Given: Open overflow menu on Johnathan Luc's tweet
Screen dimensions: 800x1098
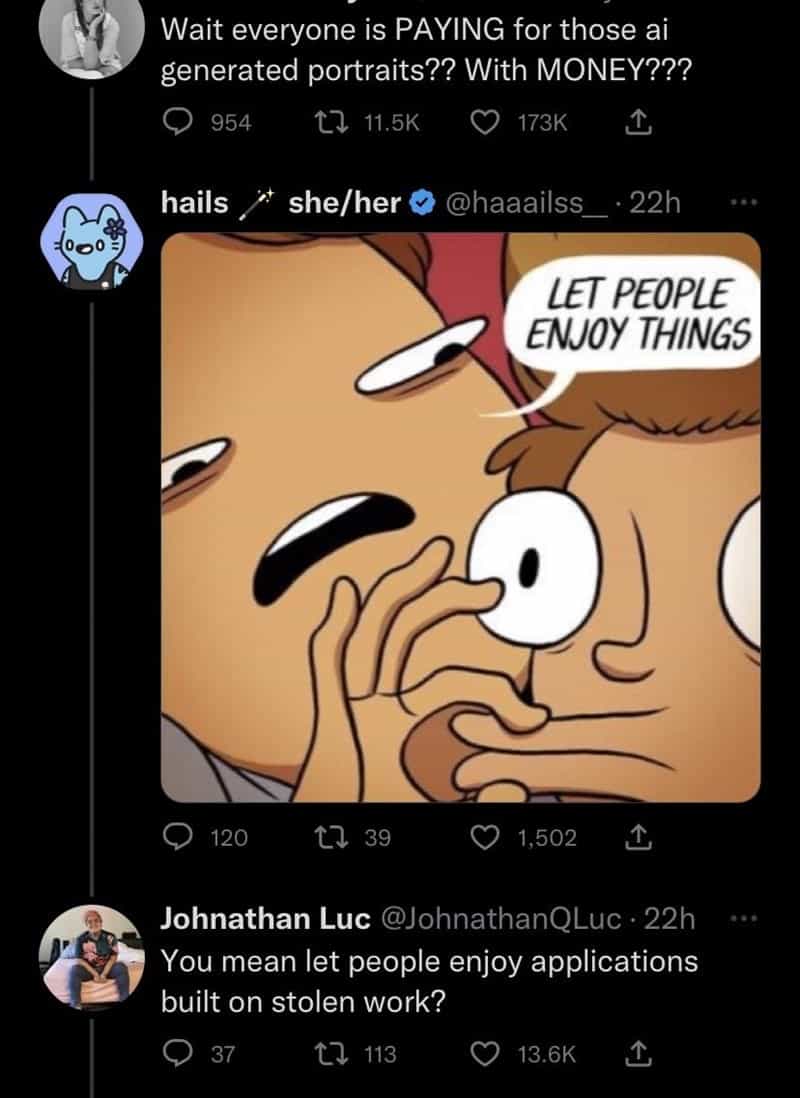Looking at the screenshot, I should click(740, 918).
